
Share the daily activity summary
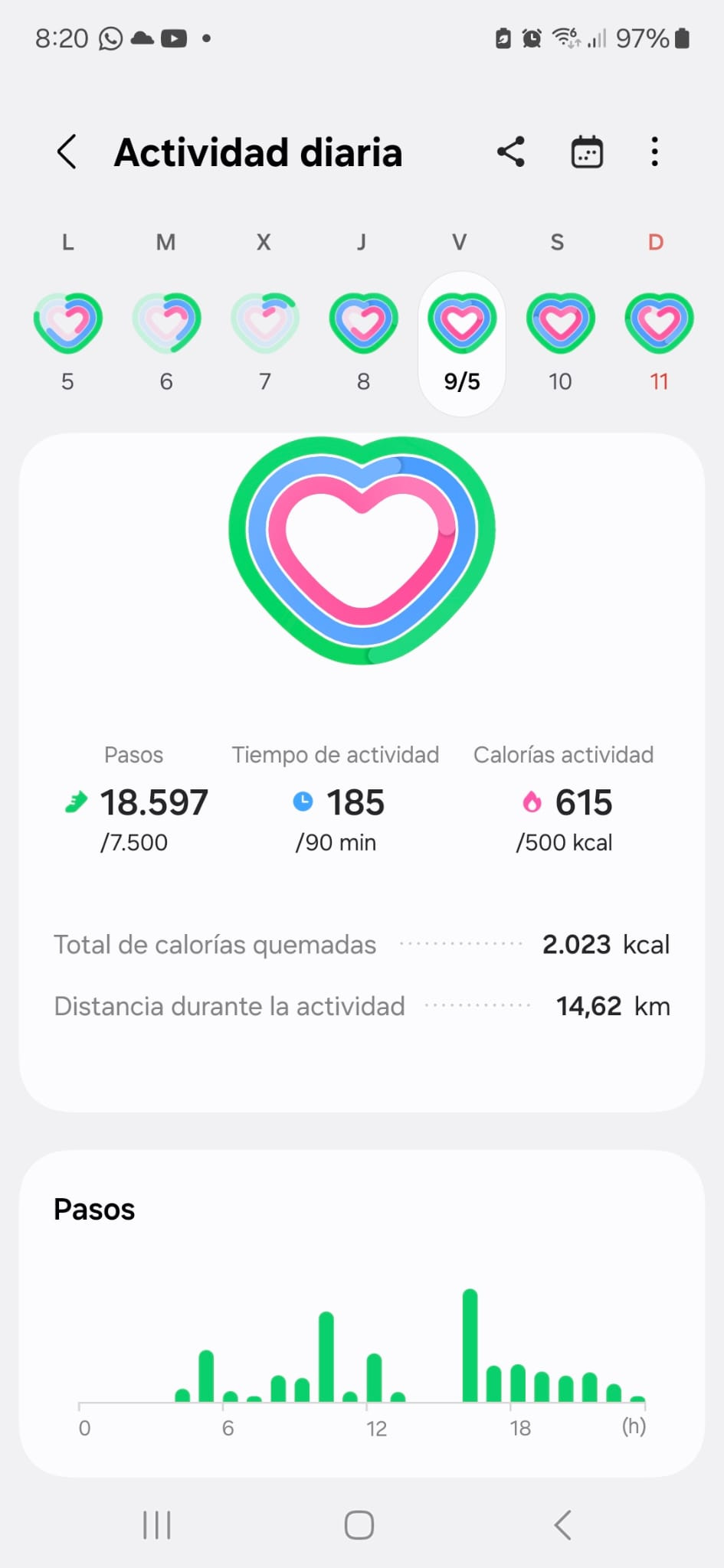point(511,152)
